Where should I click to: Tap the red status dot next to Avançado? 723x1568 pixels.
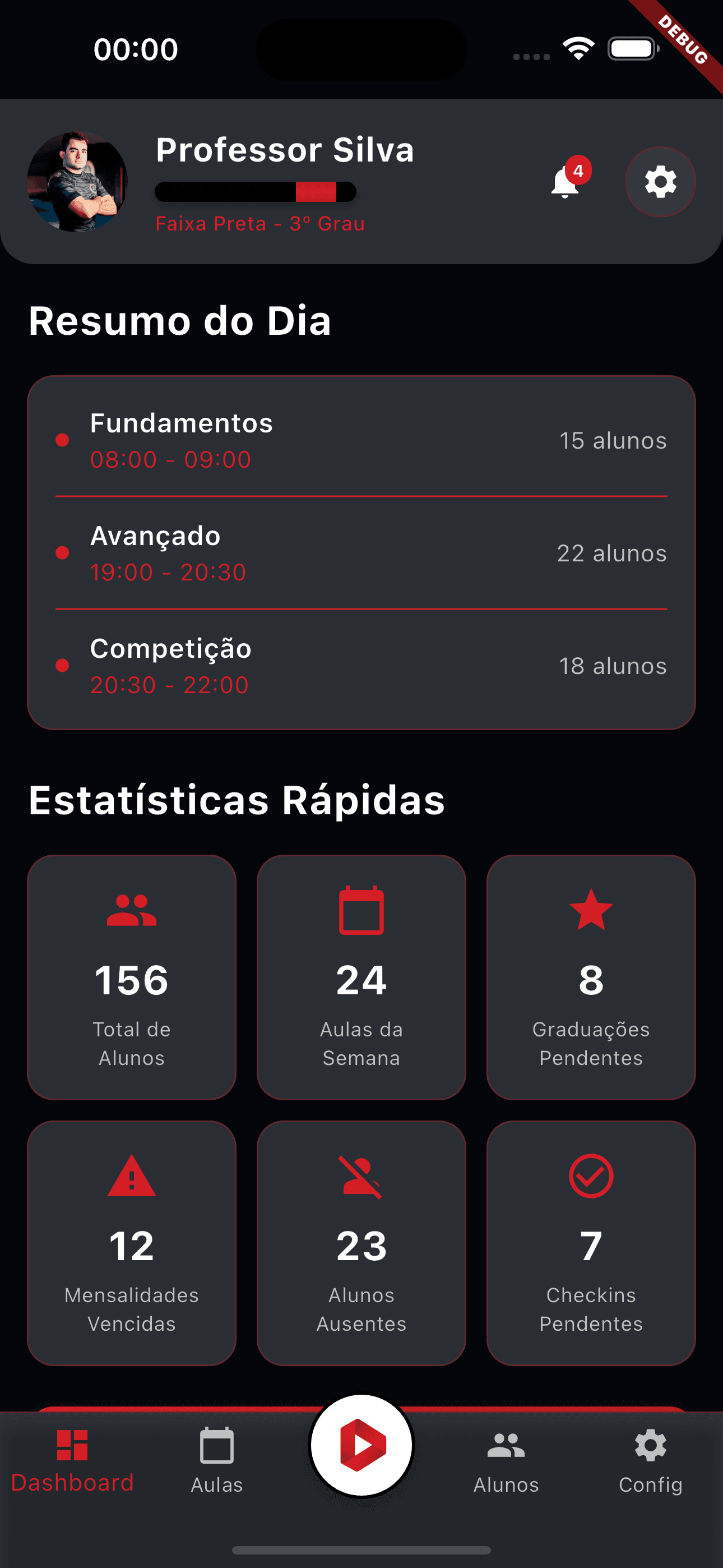[63, 553]
